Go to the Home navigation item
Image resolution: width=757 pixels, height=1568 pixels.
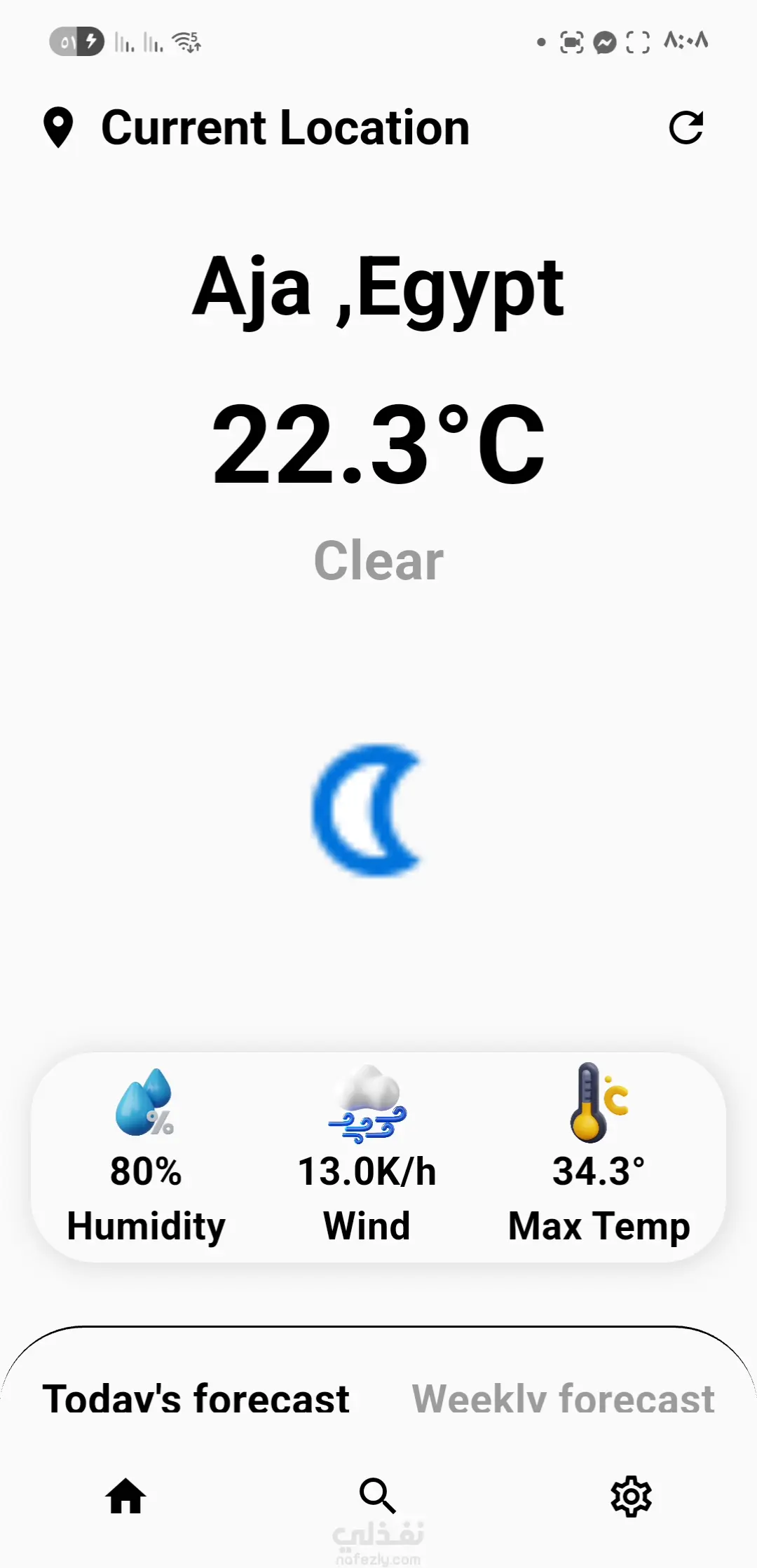click(x=126, y=1497)
